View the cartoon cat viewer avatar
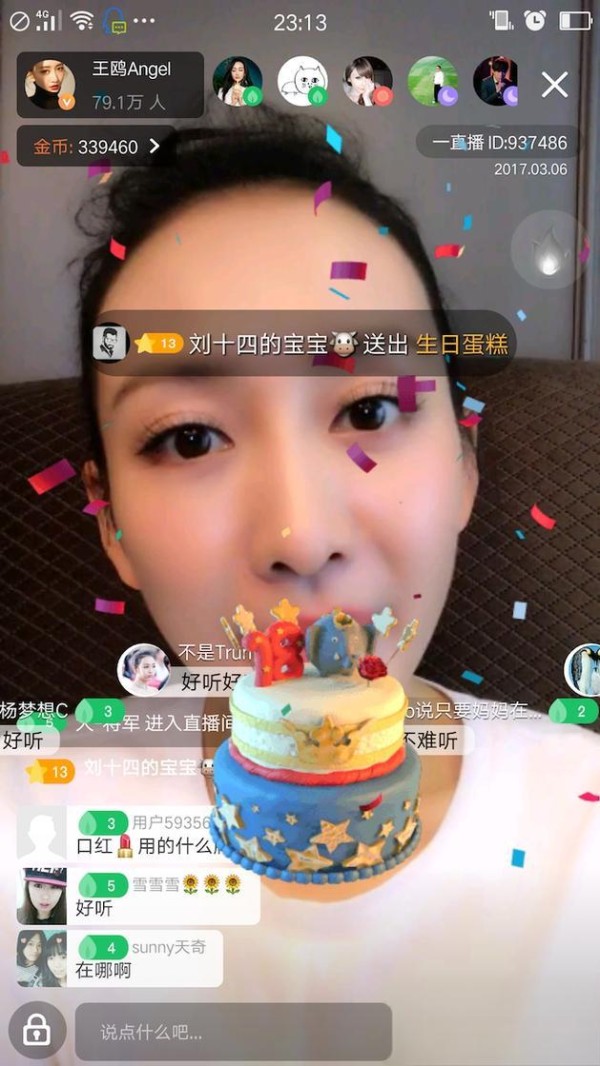Screen dimensions: 600x1066 click(302, 82)
